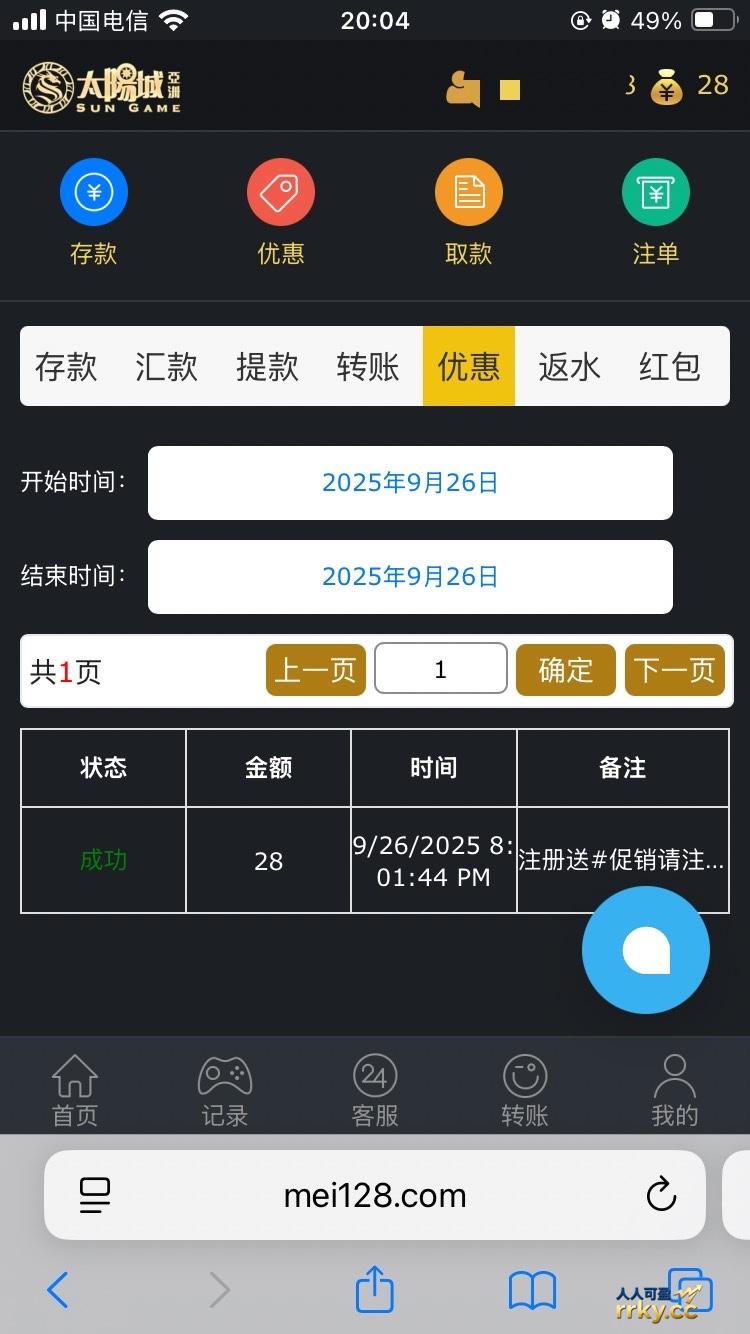Switch to the 红包 records tab
750x1334 pixels.
(669, 367)
